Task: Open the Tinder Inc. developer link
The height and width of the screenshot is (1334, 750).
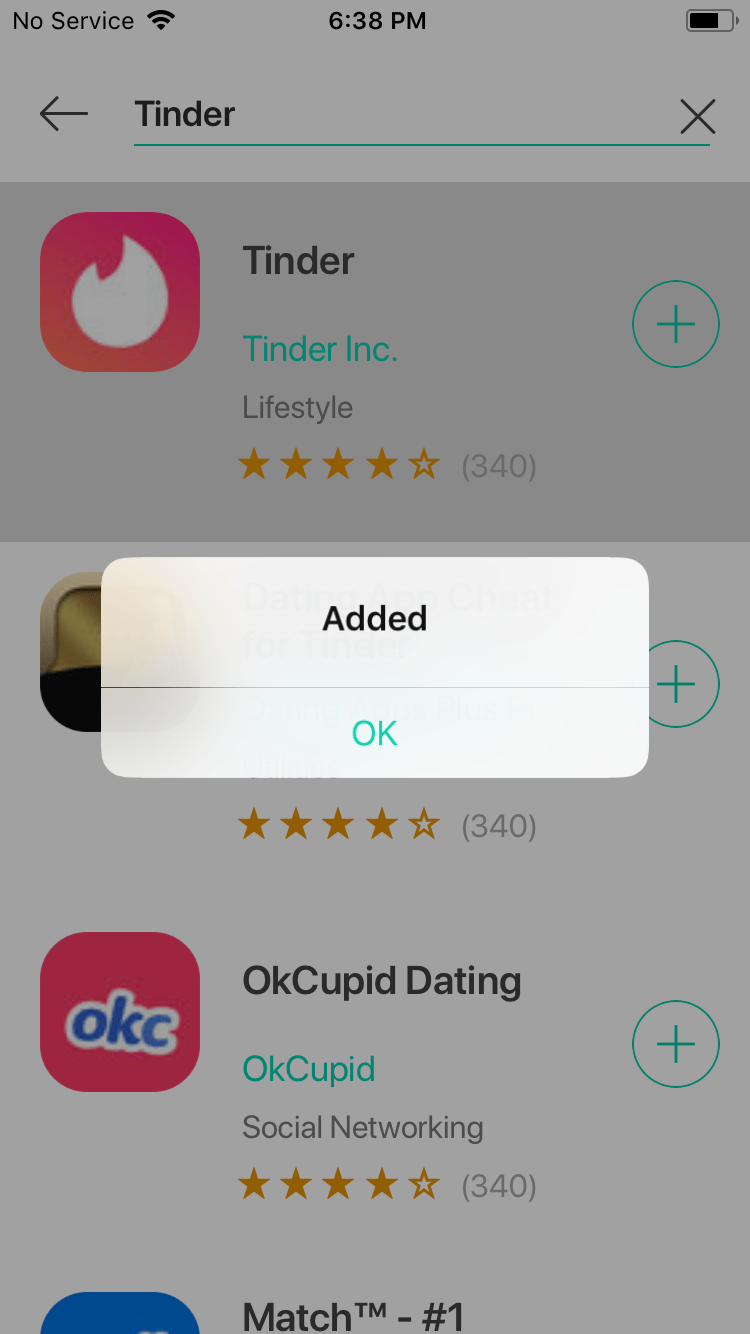Action: (x=320, y=349)
